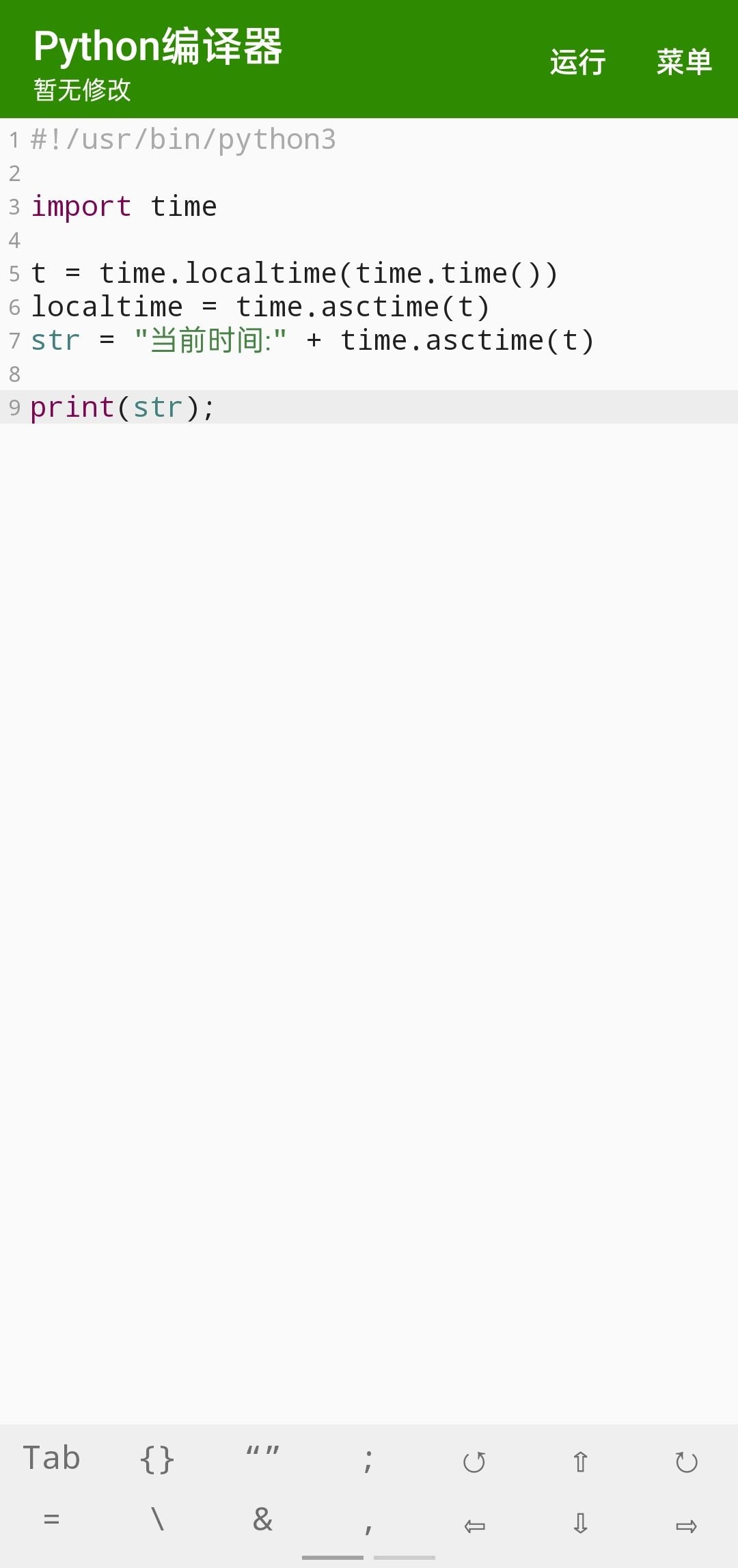Screen dimensions: 738x1568
Task: Move cursor left
Action: pos(474,1524)
